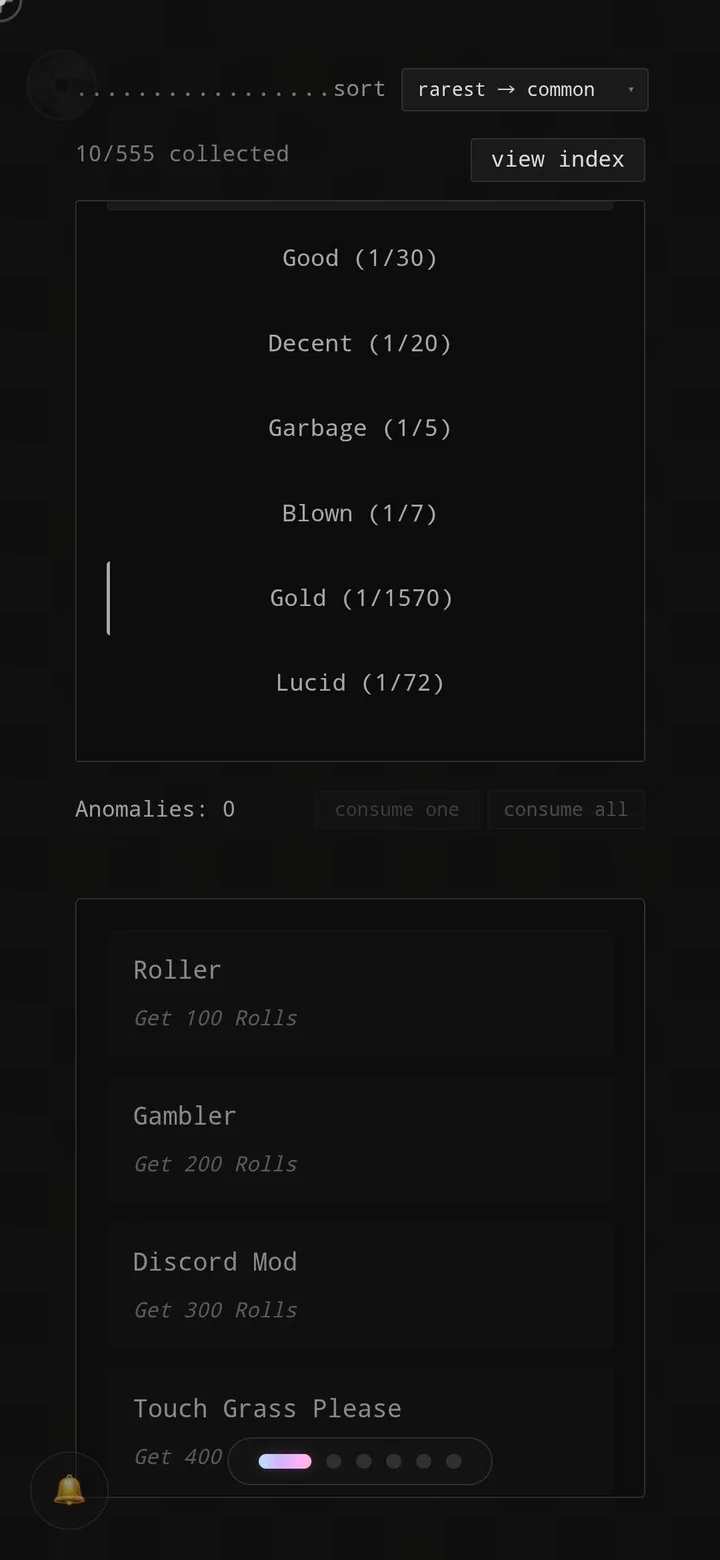Open the Roller achievement card
The width and height of the screenshot is (720, 1560).
point(360,993)
